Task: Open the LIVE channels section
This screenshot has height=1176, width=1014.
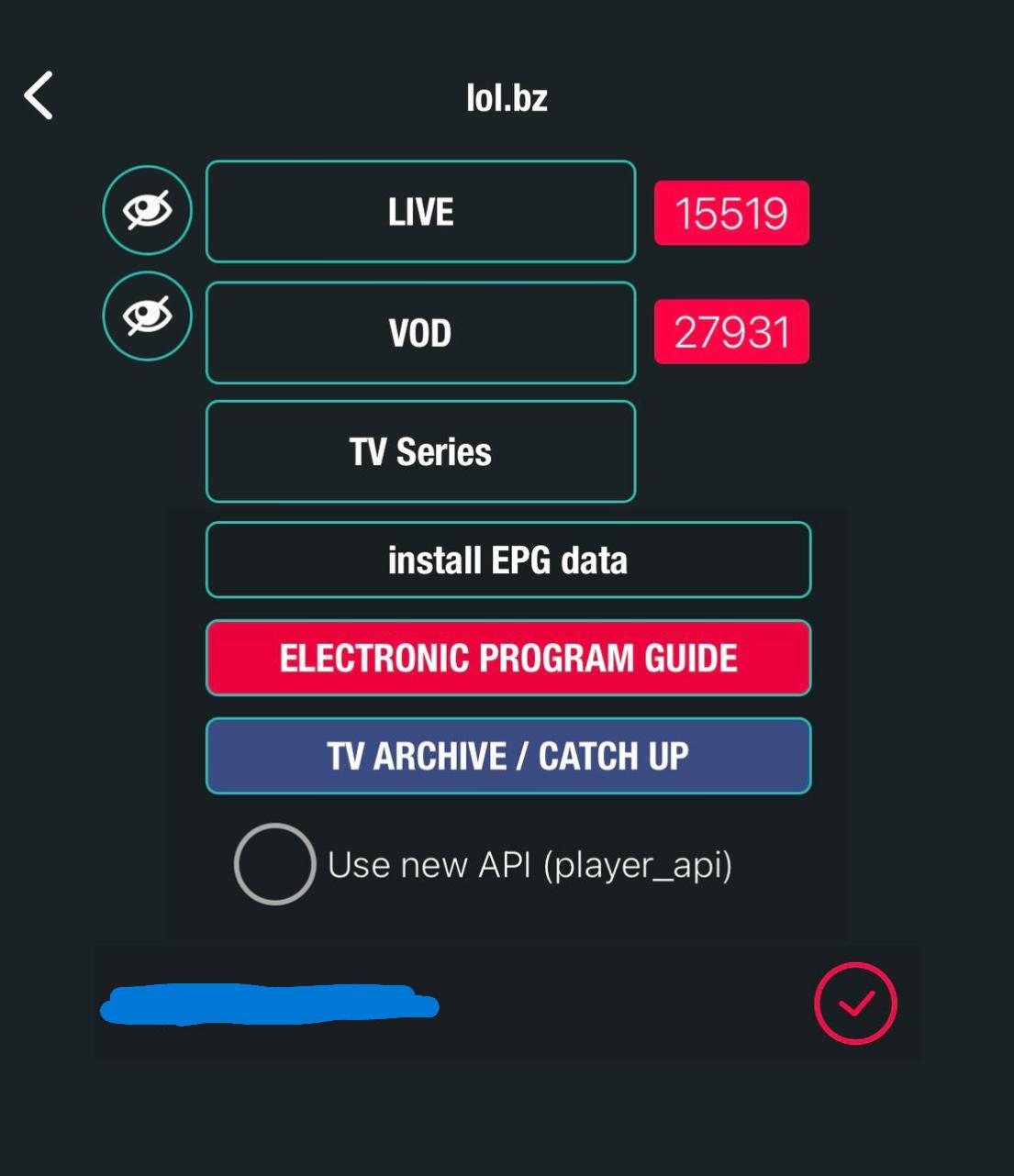Action: (420, 212)
